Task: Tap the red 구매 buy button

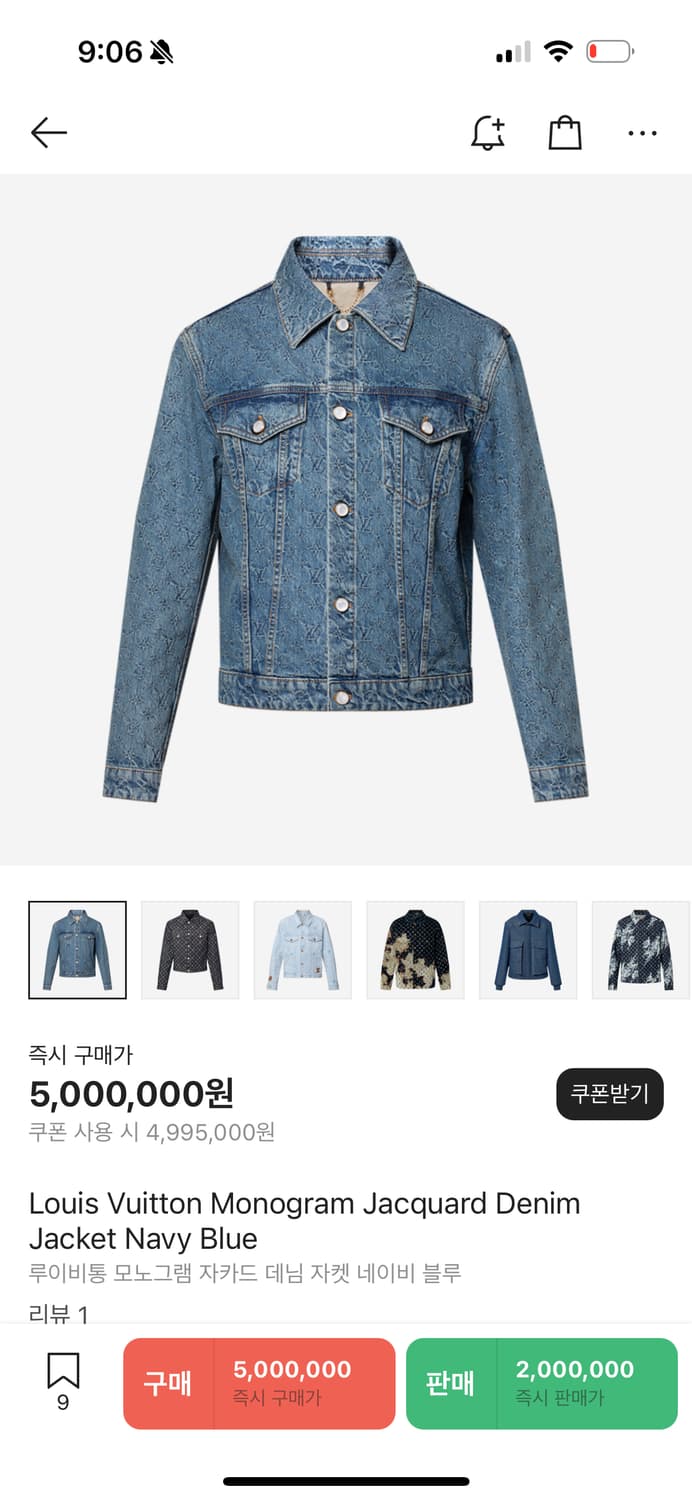Action: pyautogui.click(x=259, y=1383)
